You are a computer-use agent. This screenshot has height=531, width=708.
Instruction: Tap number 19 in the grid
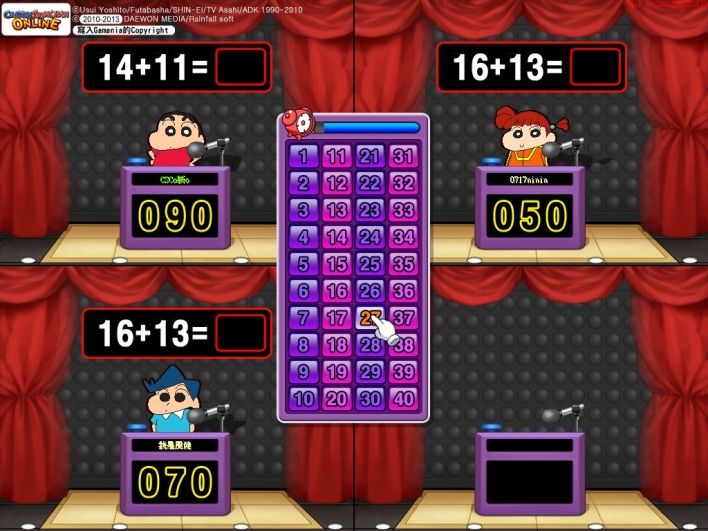tap(337, 372)
